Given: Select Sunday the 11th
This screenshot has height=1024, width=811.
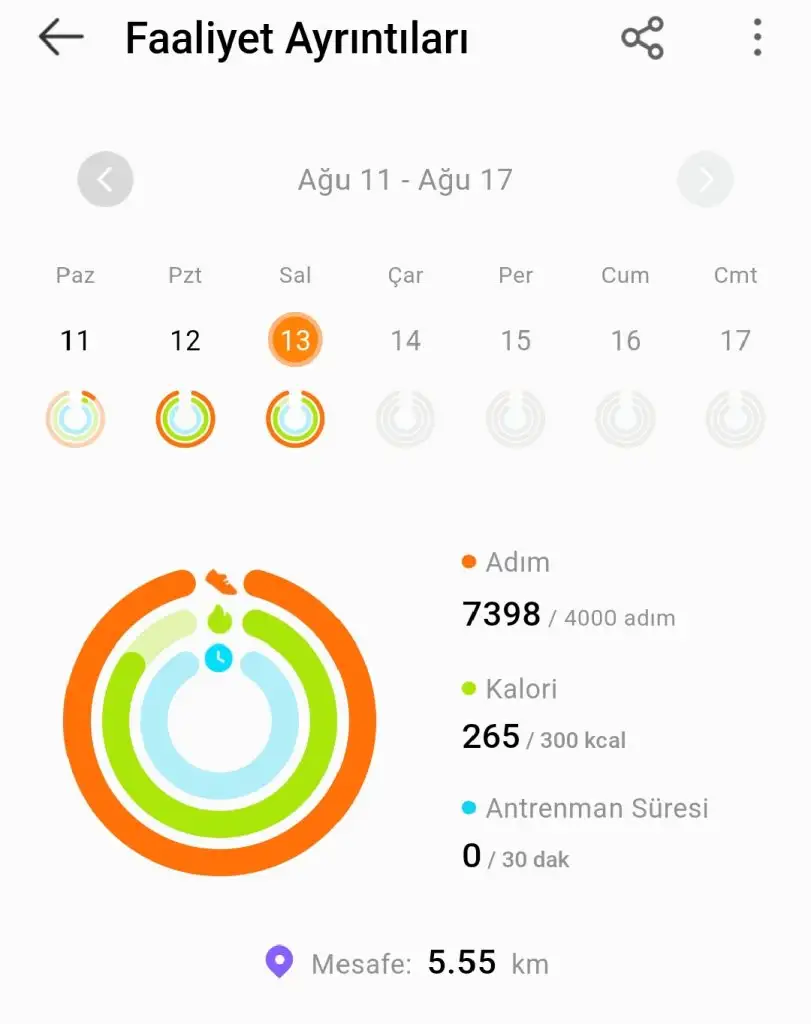Looking at the screenshot, I should 75,341.
